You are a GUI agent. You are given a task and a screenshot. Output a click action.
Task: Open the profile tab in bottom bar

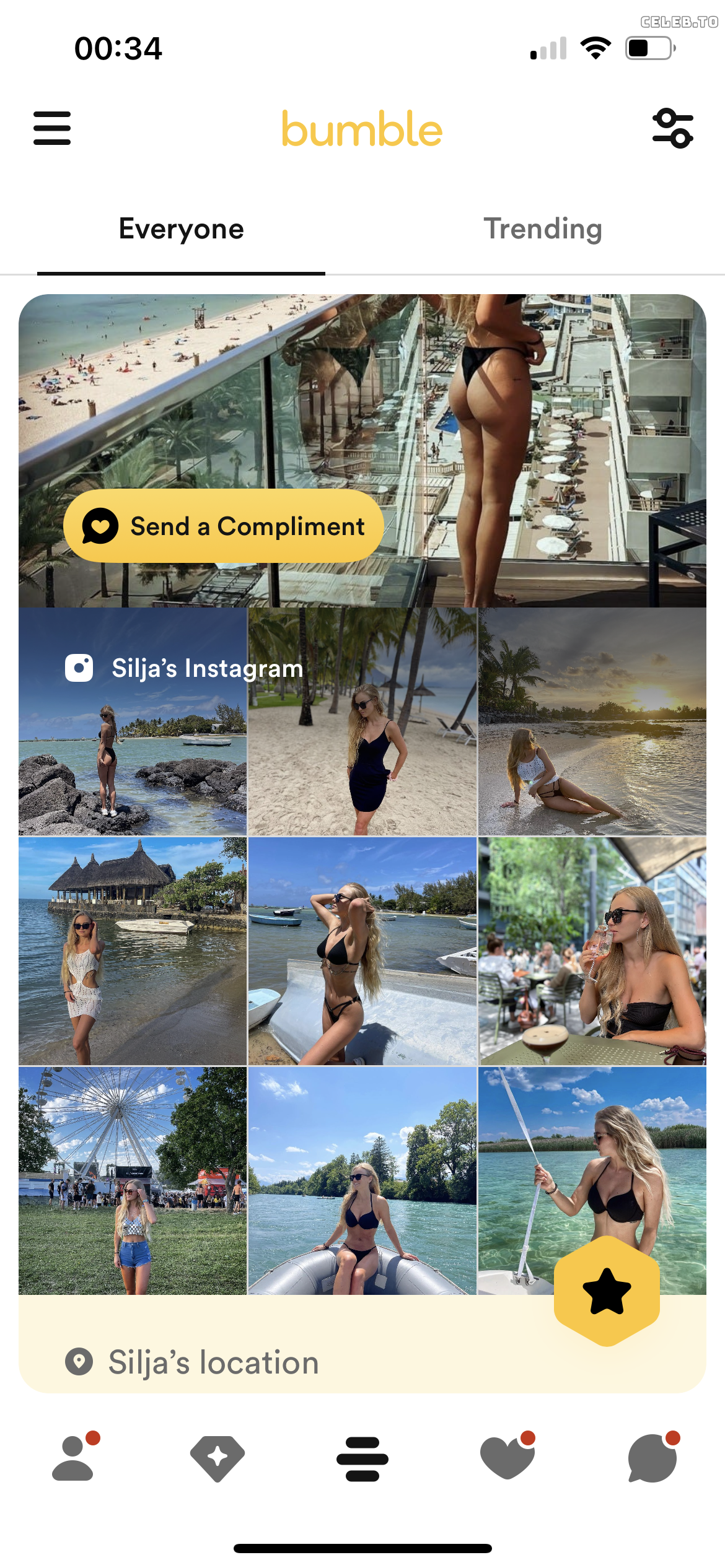[x=73, y=1458]
